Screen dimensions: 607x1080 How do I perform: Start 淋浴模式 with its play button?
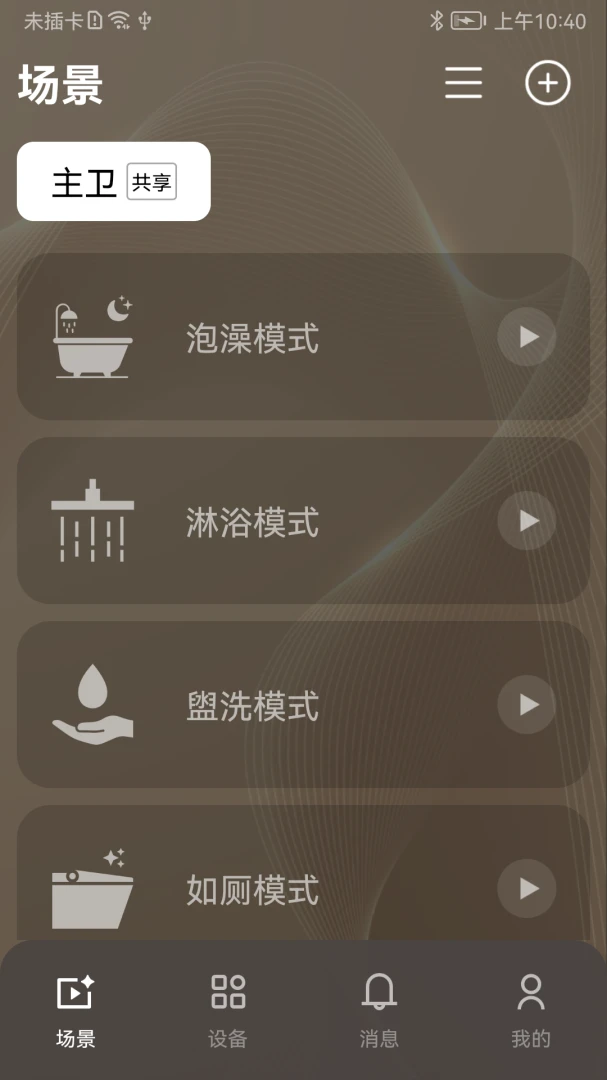click(x=527, y=521)
